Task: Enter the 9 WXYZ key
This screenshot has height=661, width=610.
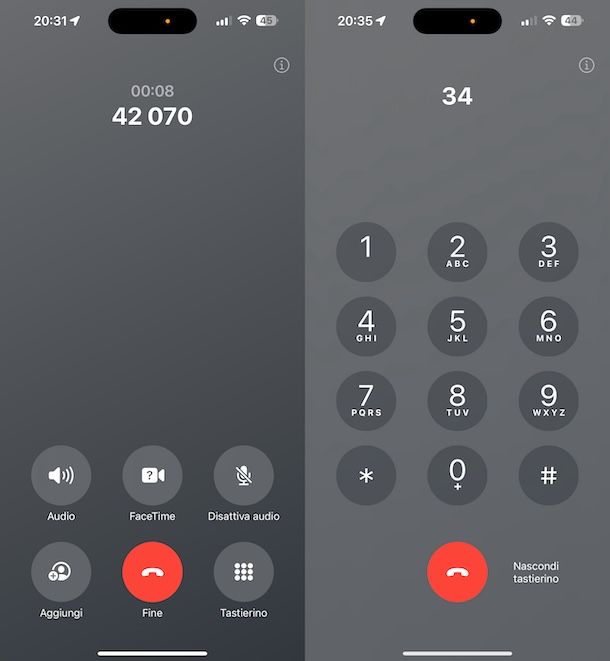Action: tap(548, 400)
